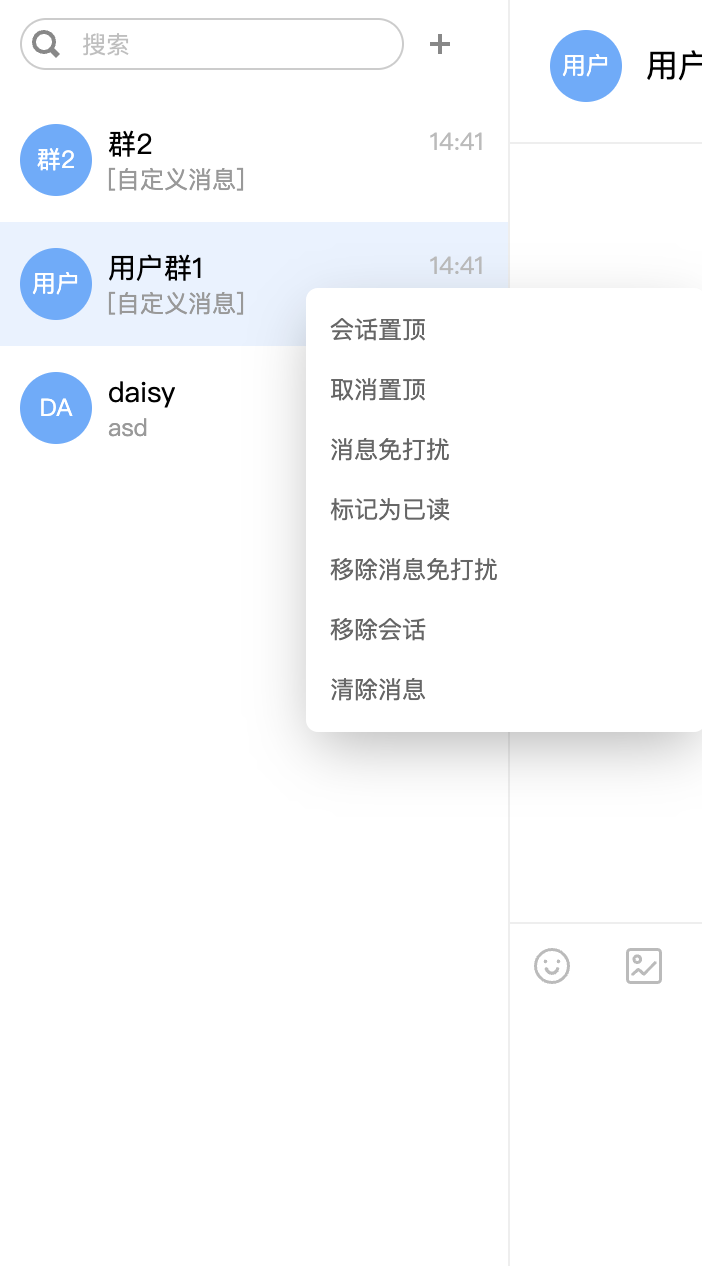Open the daisy chat
This screenshot has height=1266, width=702.
tap(150, 408)
